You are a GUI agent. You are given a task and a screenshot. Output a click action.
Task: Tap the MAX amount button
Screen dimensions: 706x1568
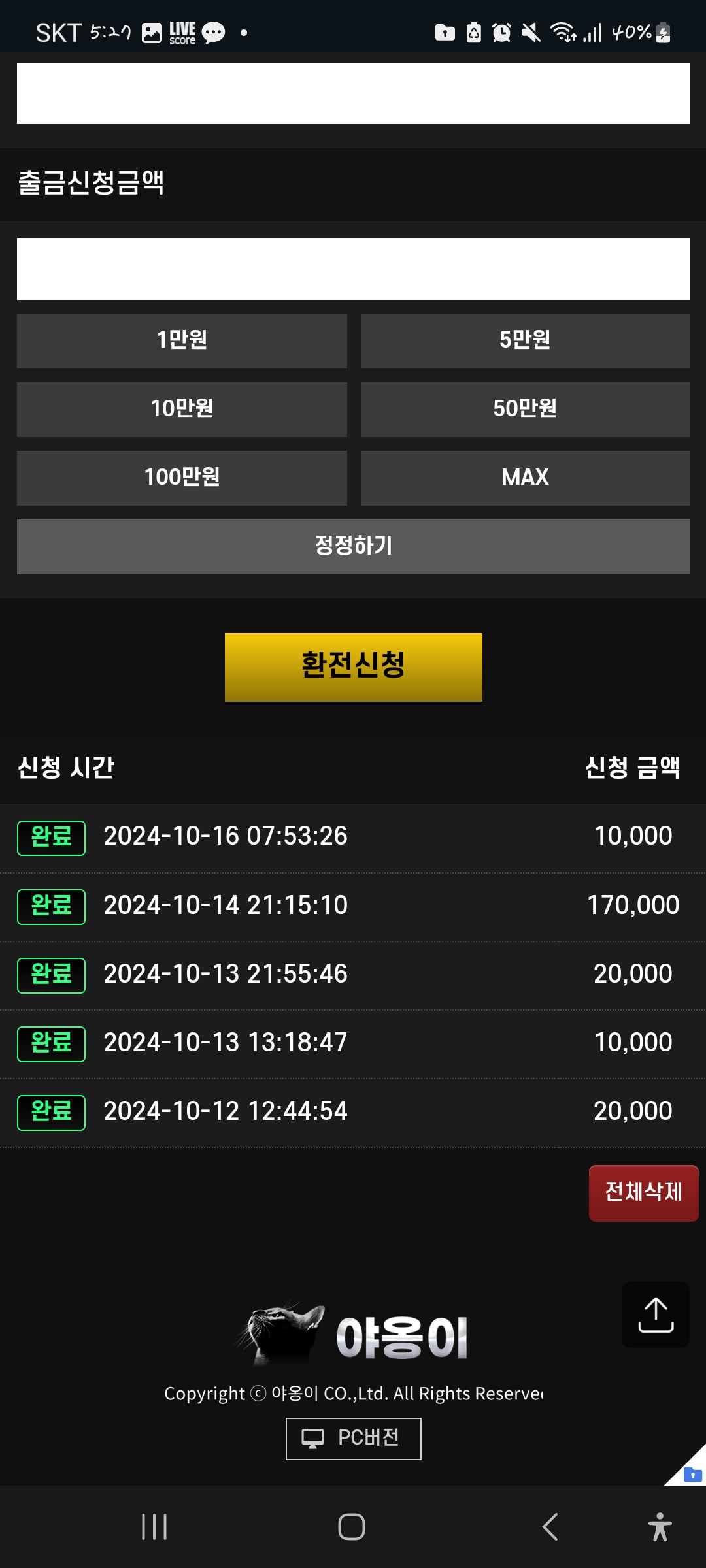point(525,478)
